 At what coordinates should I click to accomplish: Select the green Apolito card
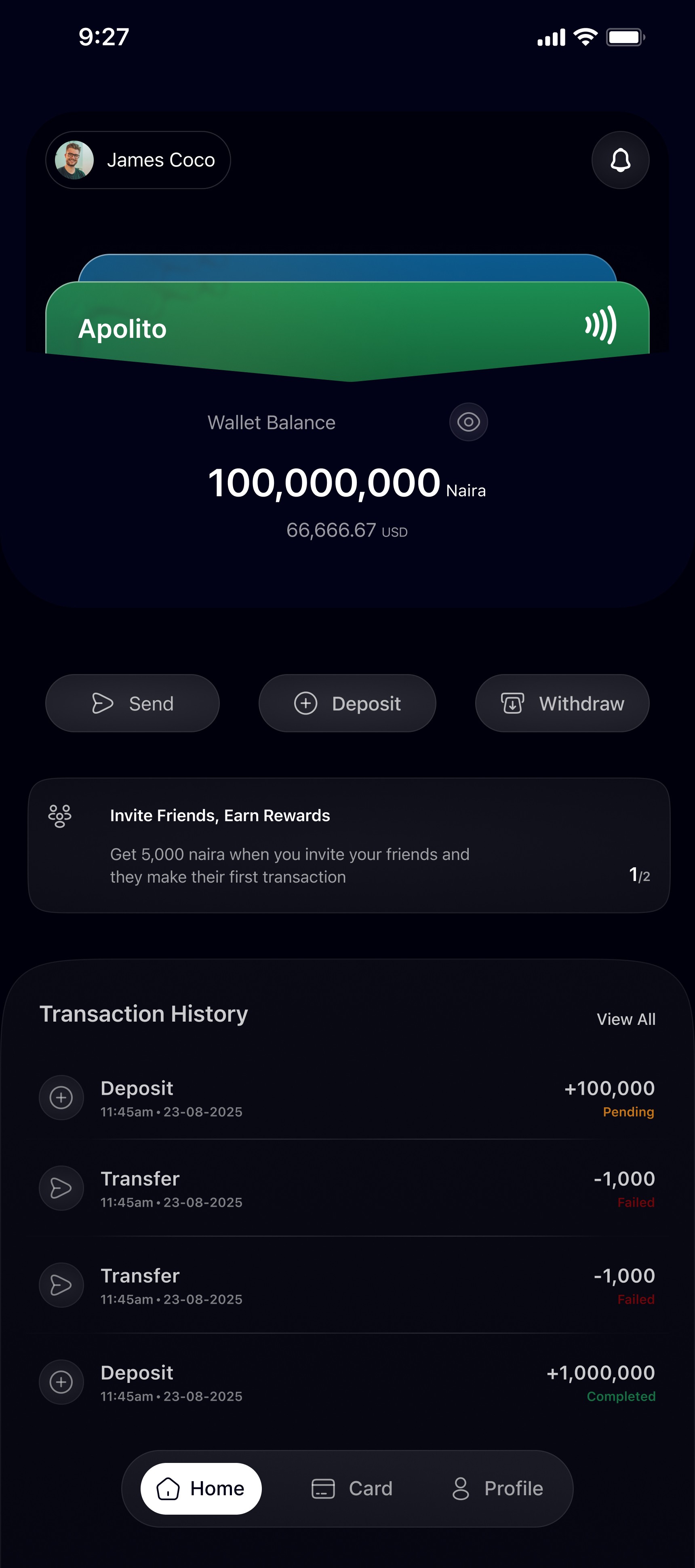coord(347,329)
